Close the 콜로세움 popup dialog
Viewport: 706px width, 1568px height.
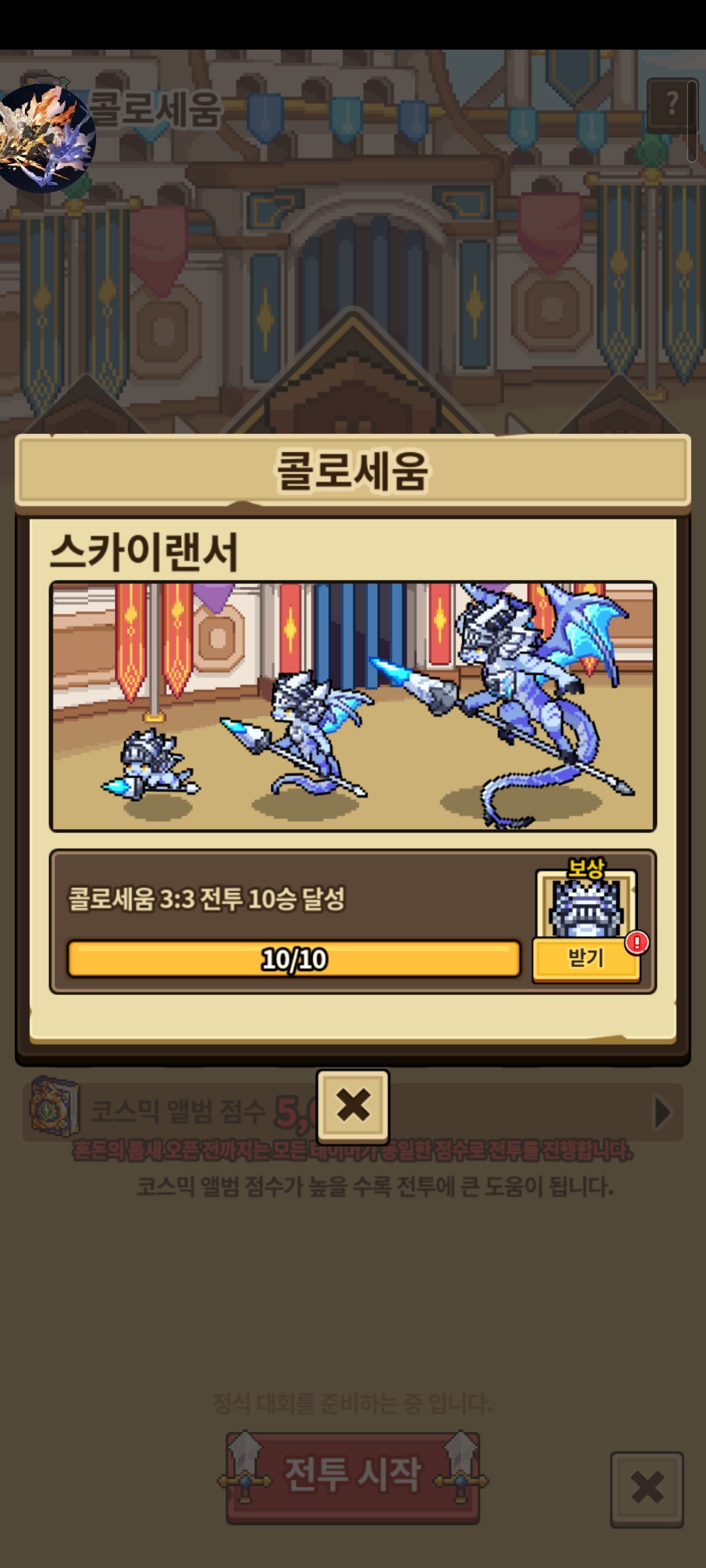coord(353,1105)
